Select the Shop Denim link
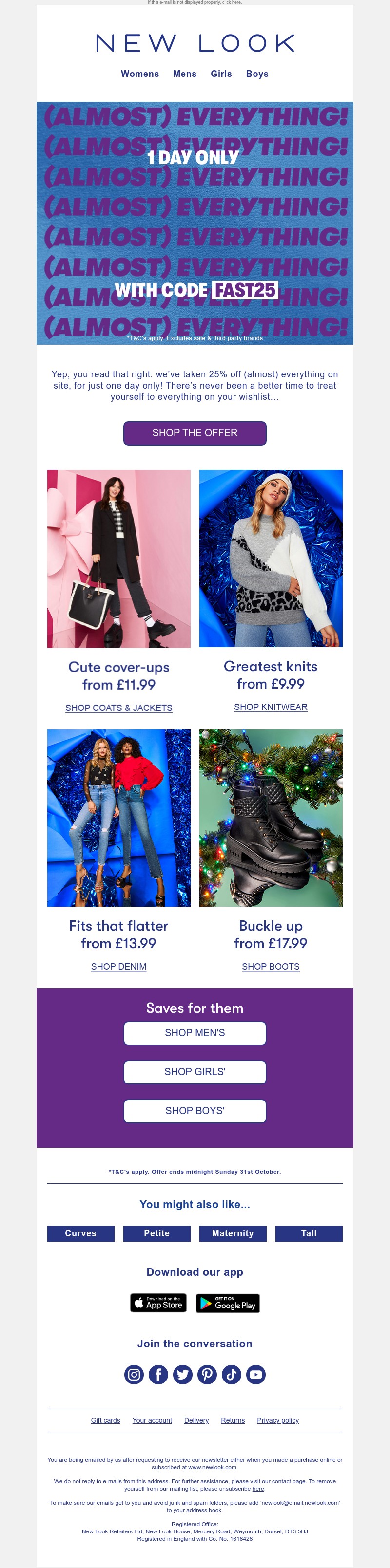 (x=119, y=967)
